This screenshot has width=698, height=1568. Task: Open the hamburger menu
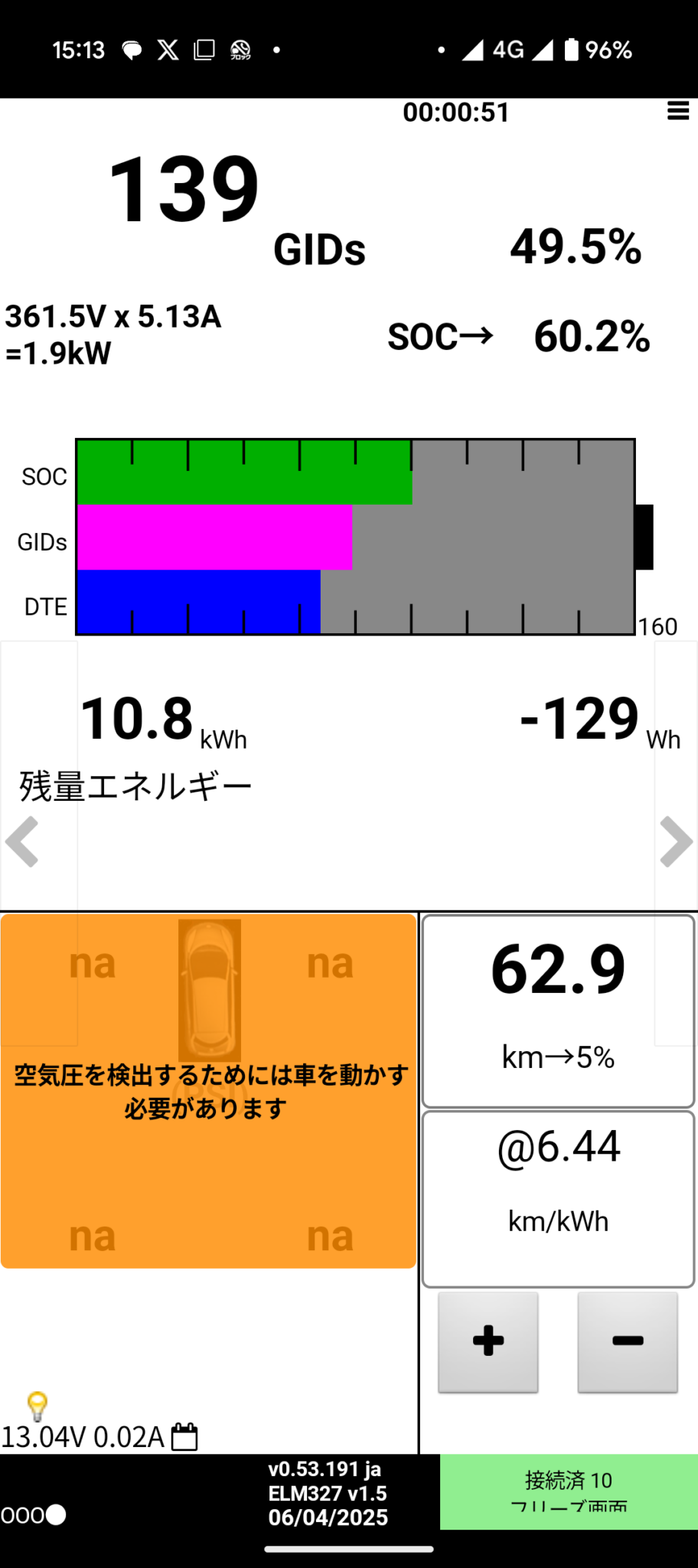678,111
